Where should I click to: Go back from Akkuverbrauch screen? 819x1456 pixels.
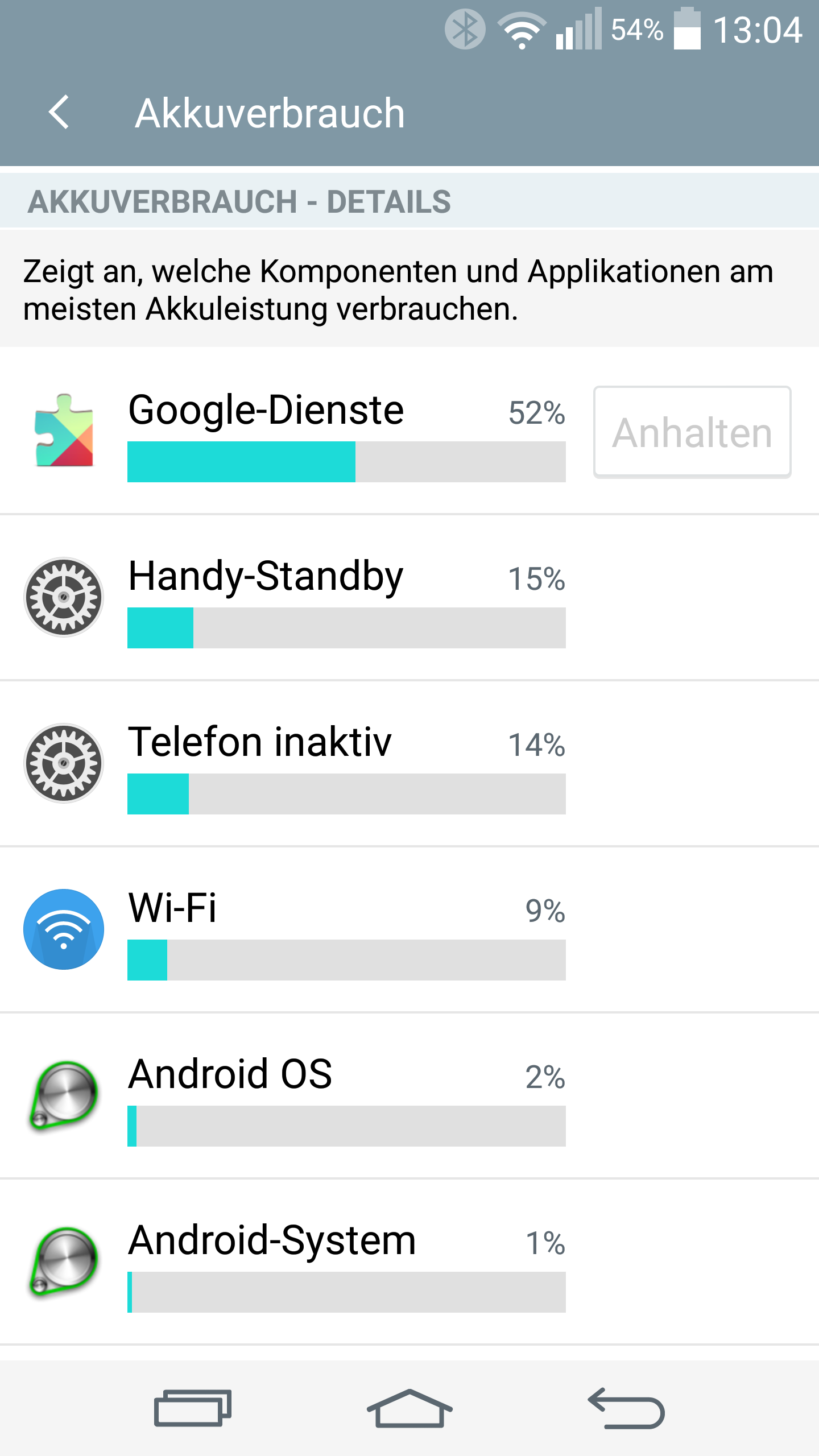pos(59,112)
